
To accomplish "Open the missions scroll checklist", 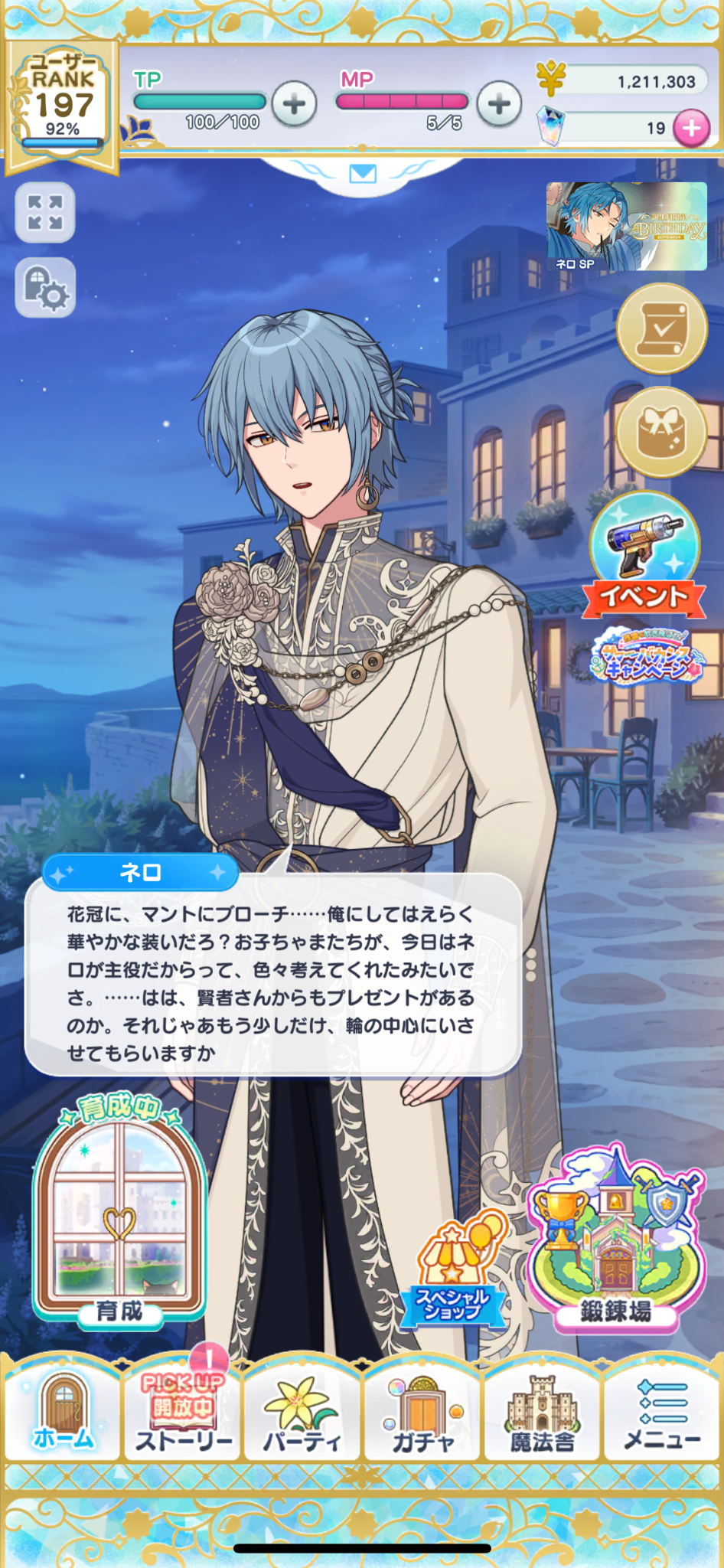I will 661,329.
